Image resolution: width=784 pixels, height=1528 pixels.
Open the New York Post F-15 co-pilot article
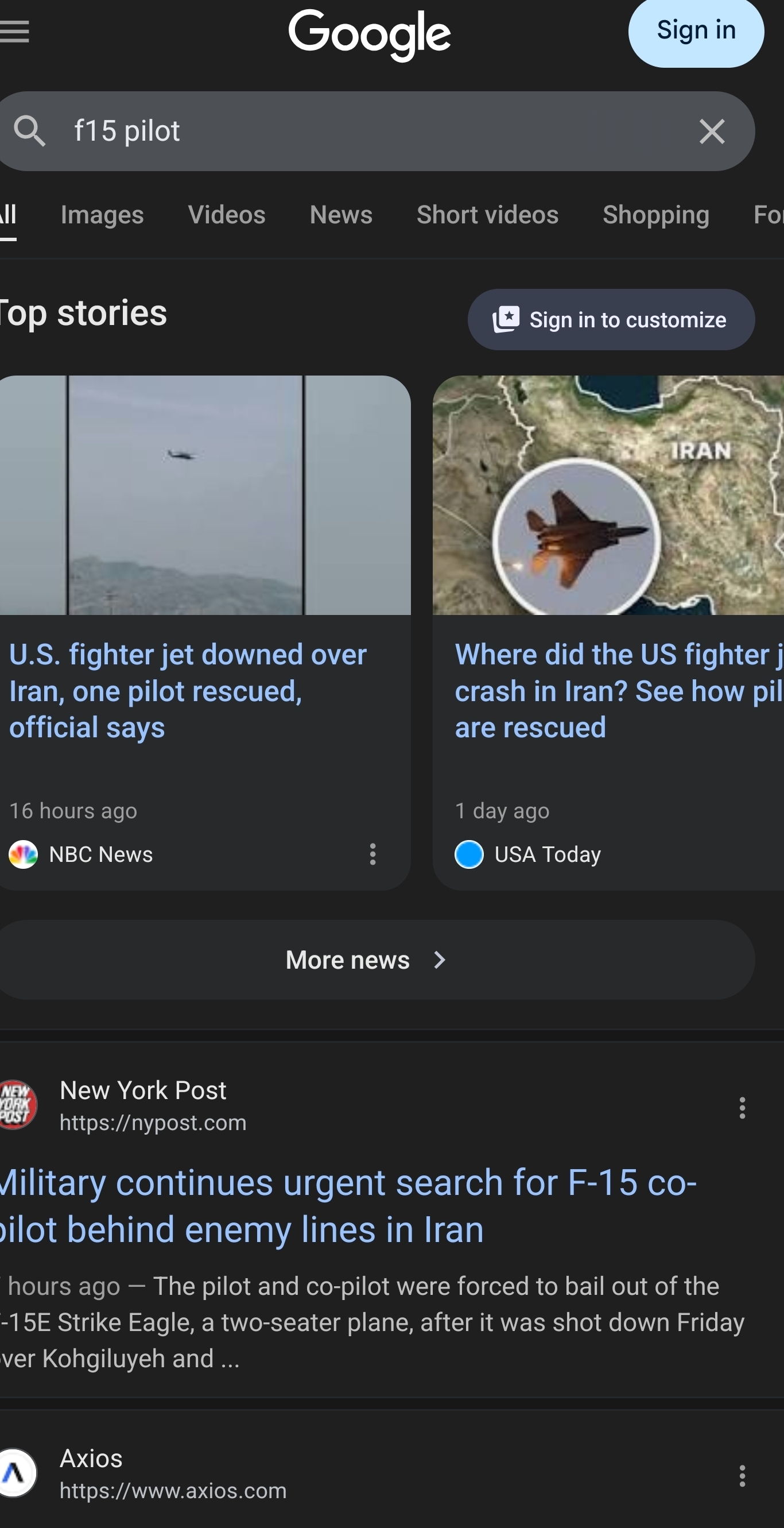[347, 1205]
